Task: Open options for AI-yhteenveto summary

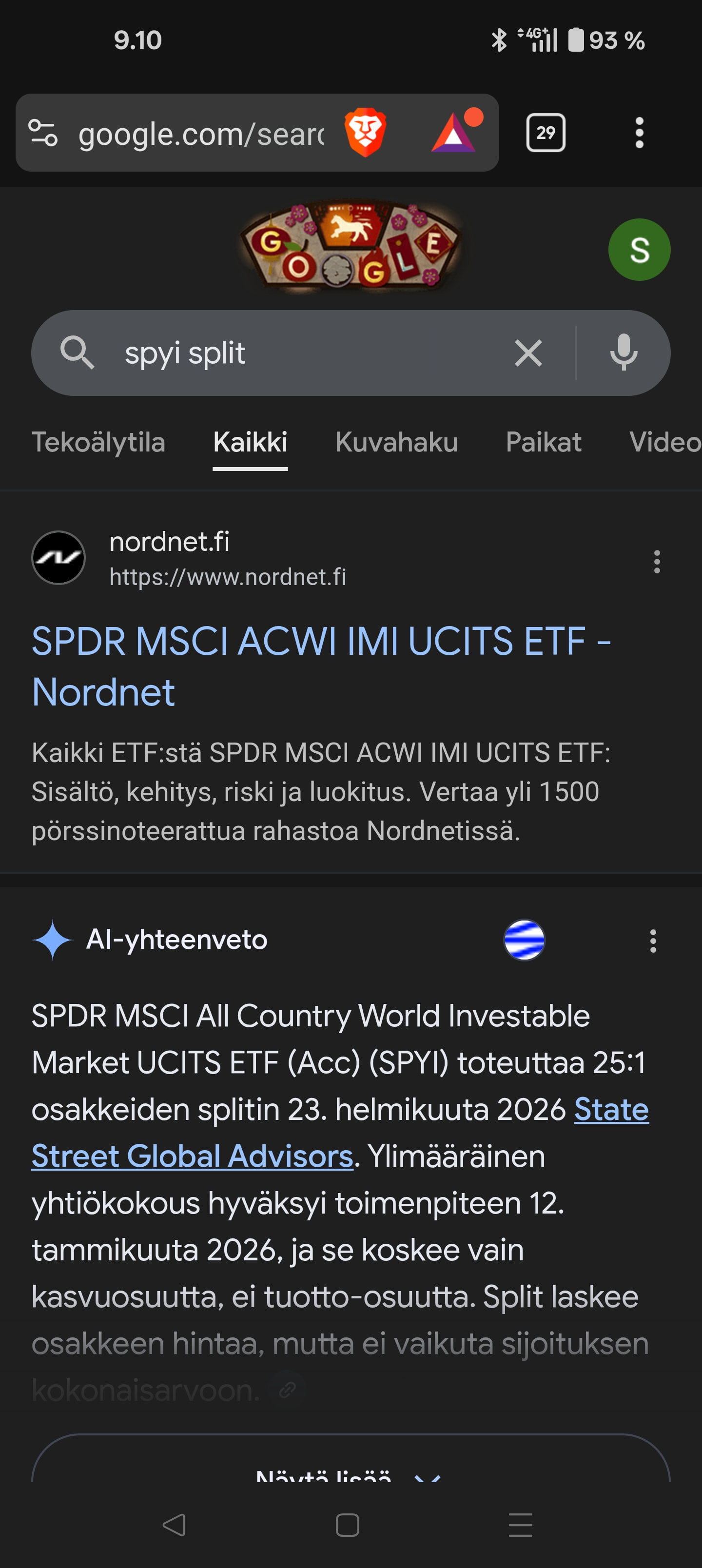Action: tap(653, 941)
